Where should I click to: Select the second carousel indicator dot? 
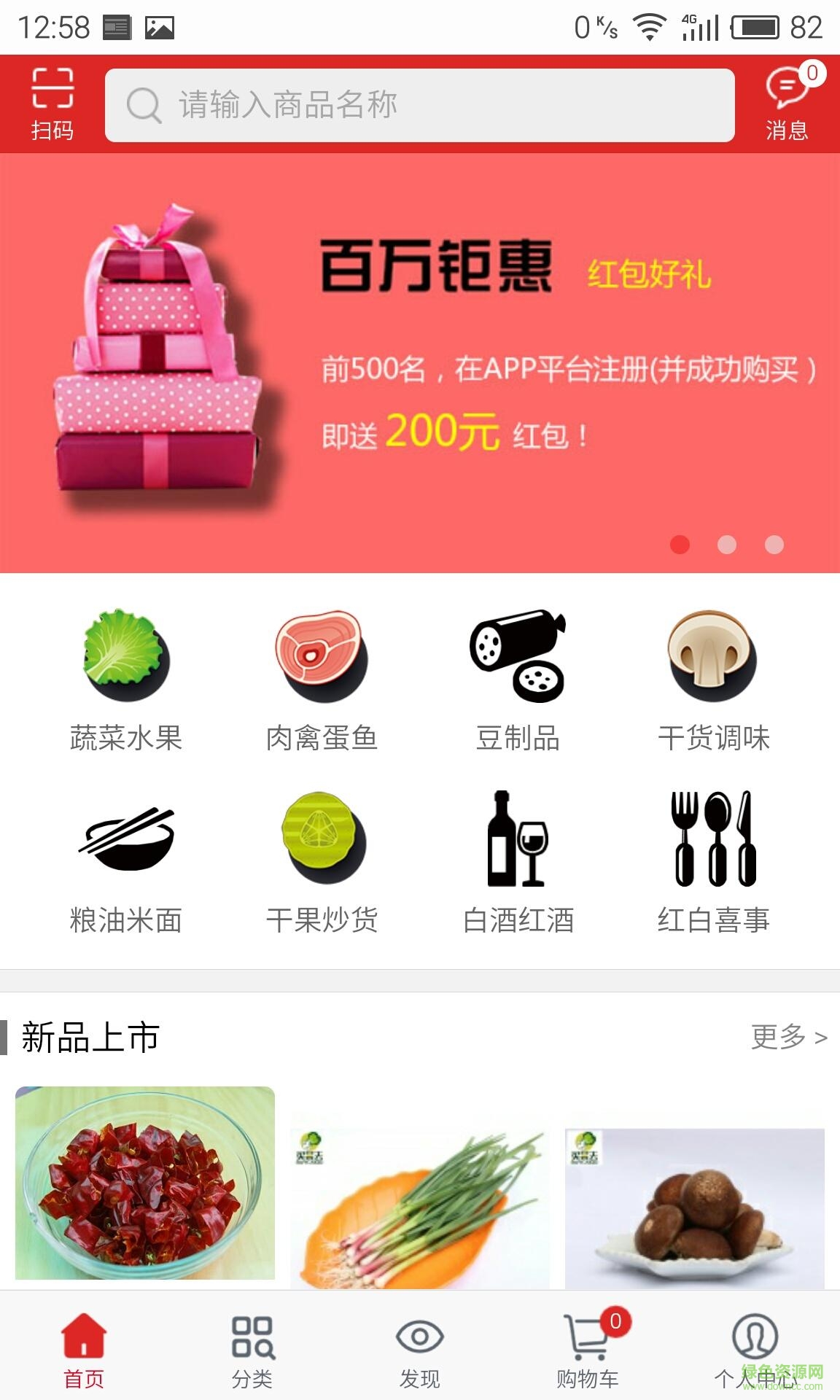pyautogui.click(x=726, y=544)
